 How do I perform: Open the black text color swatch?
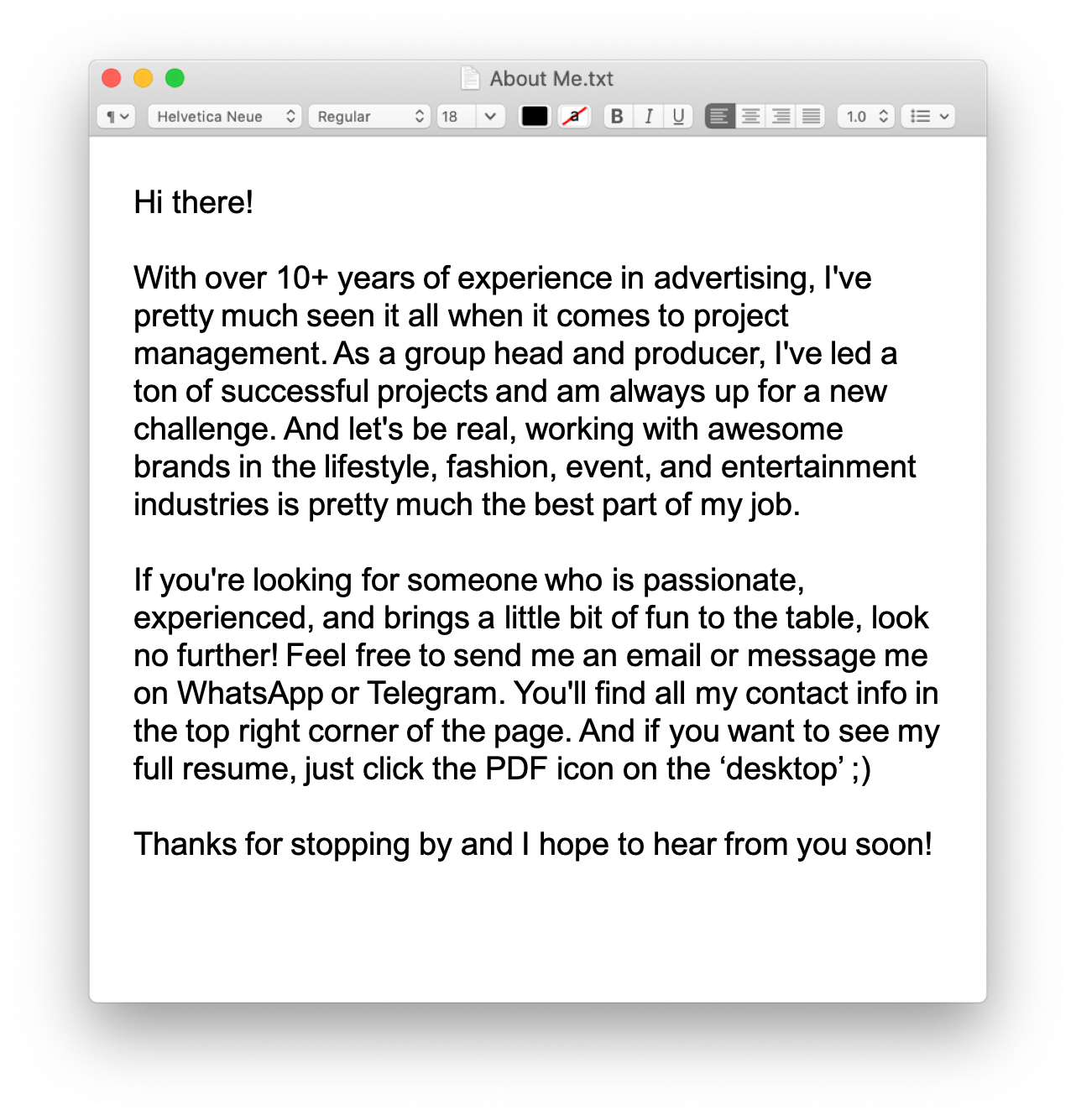535,117
